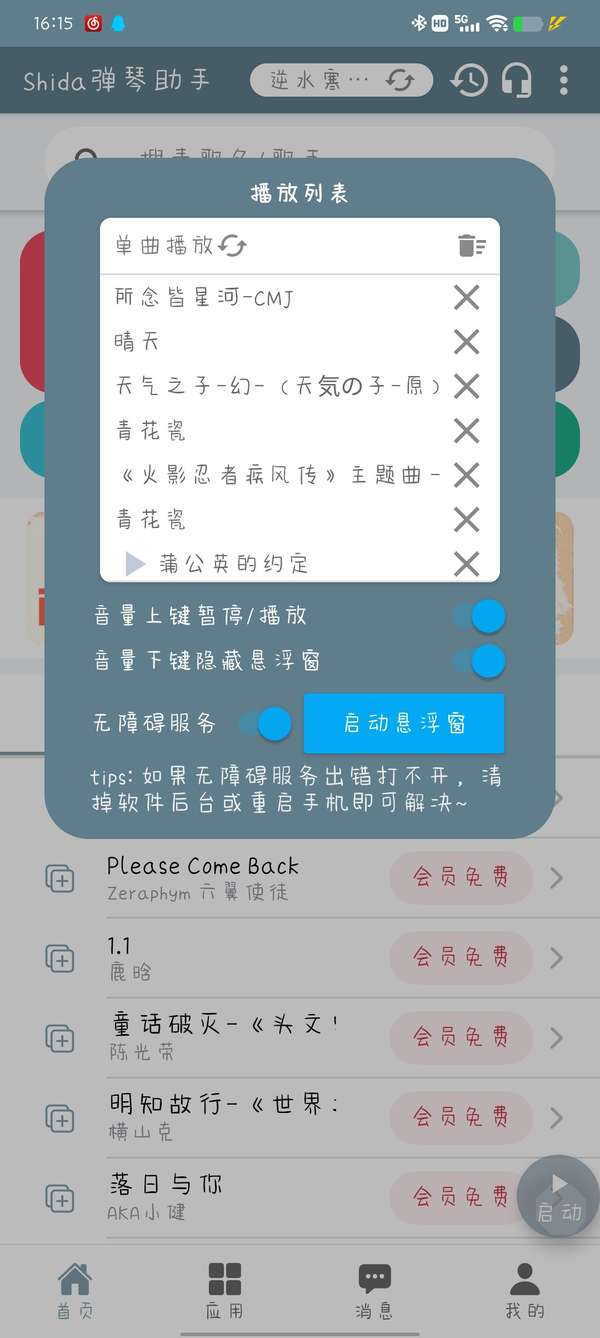The height and width of the screenshot is (1338, 600).
Task: Toggle 音量上键暂停/播放 switch off
Action: tap(478, 616)
